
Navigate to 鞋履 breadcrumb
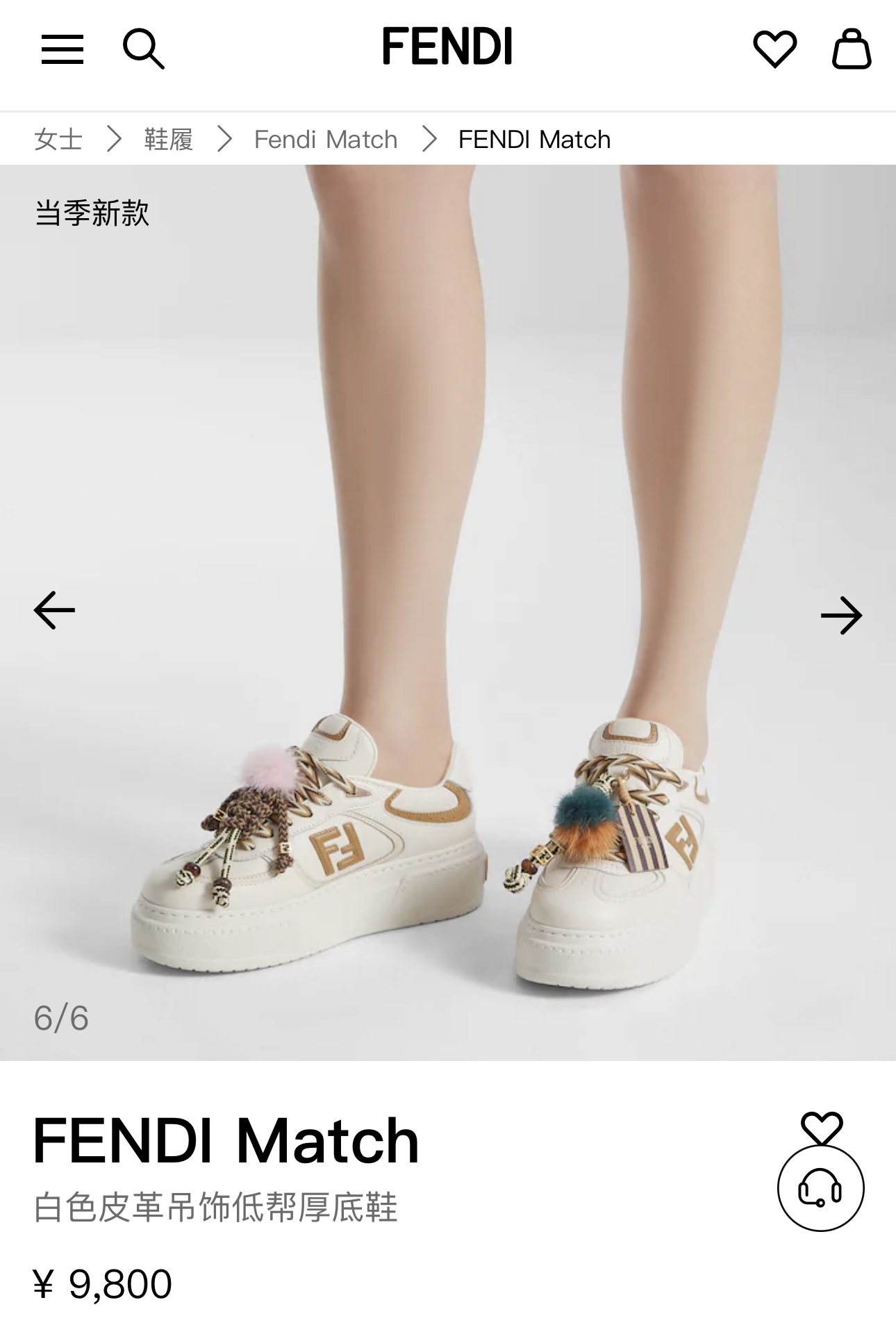point(168,140)
